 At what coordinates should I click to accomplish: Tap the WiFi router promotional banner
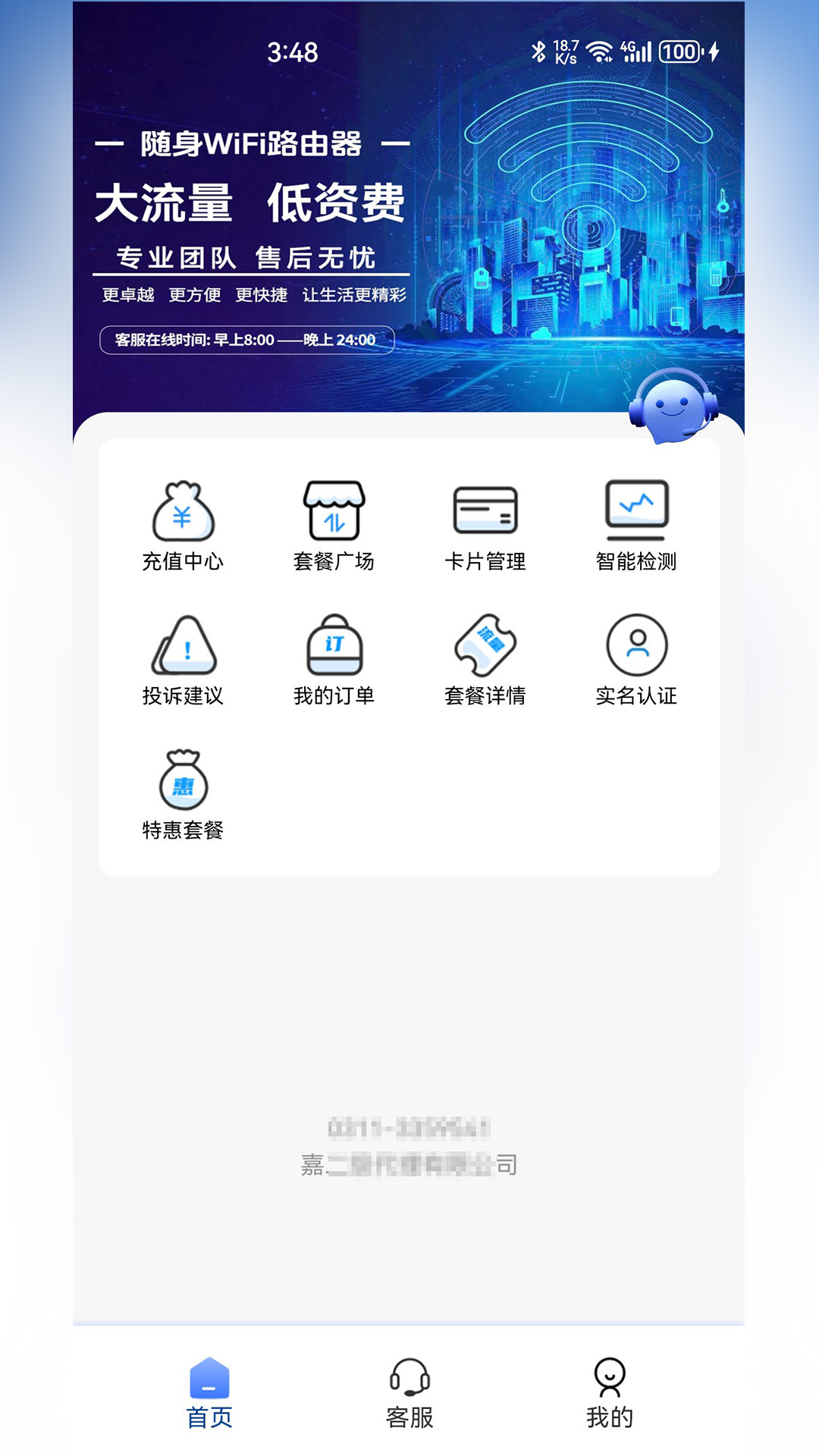click(x=409, y=227)
